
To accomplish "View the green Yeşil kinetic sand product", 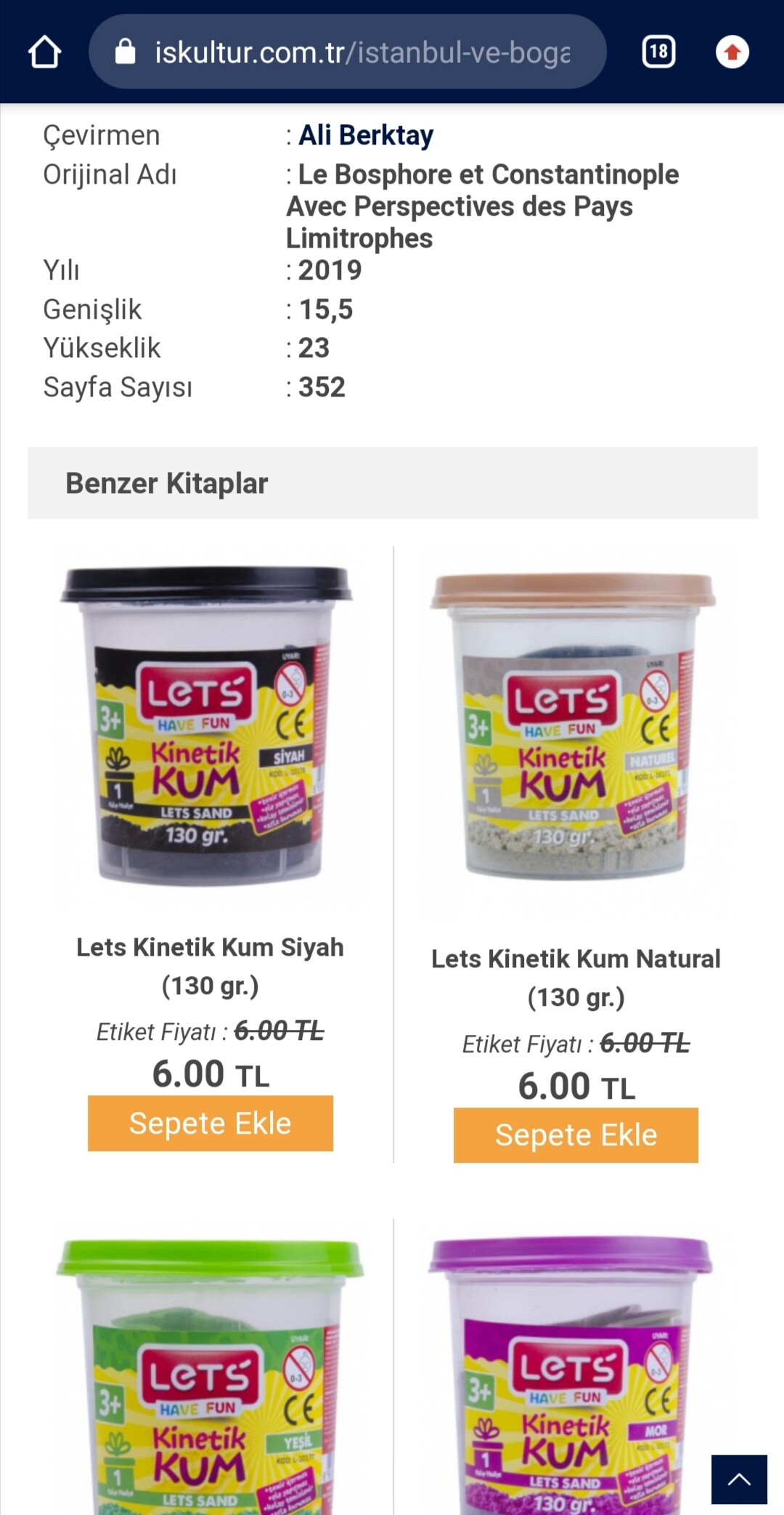I will click(209, 1380).
